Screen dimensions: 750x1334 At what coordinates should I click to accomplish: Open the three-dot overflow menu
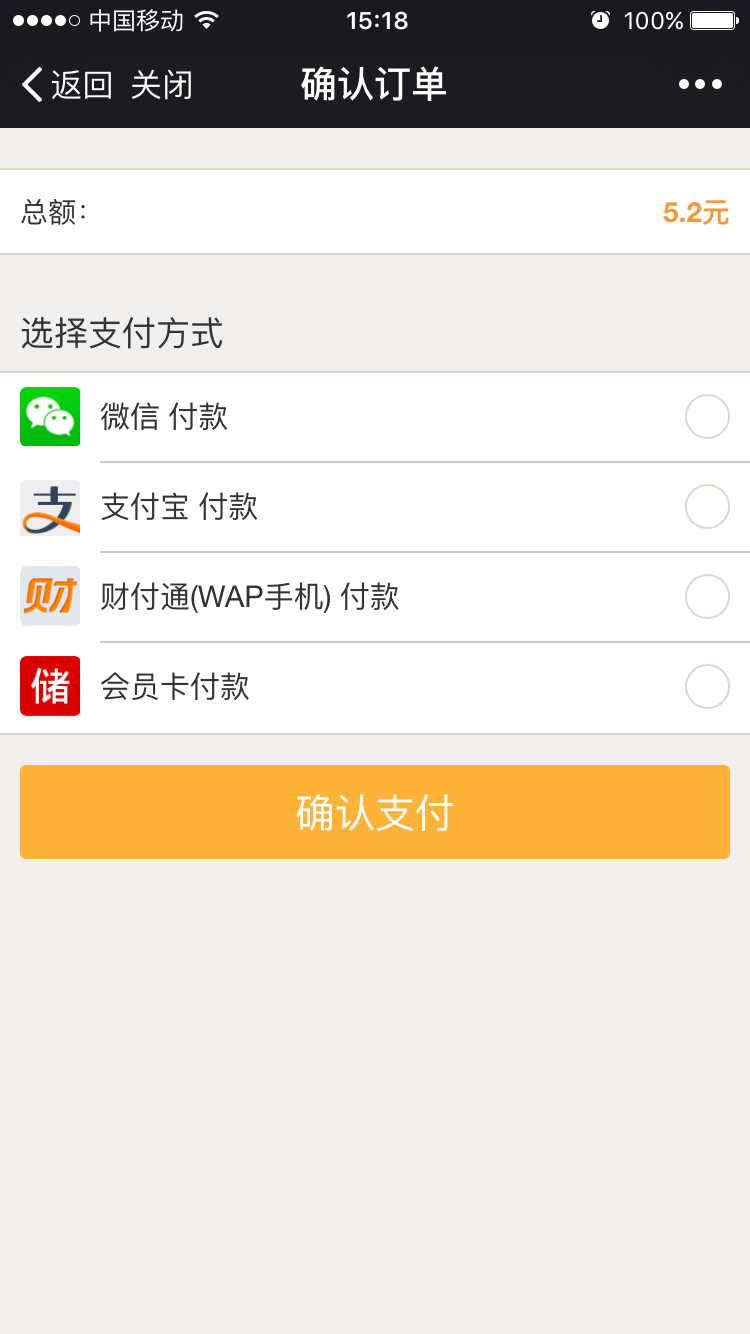[x=700, y=85]
